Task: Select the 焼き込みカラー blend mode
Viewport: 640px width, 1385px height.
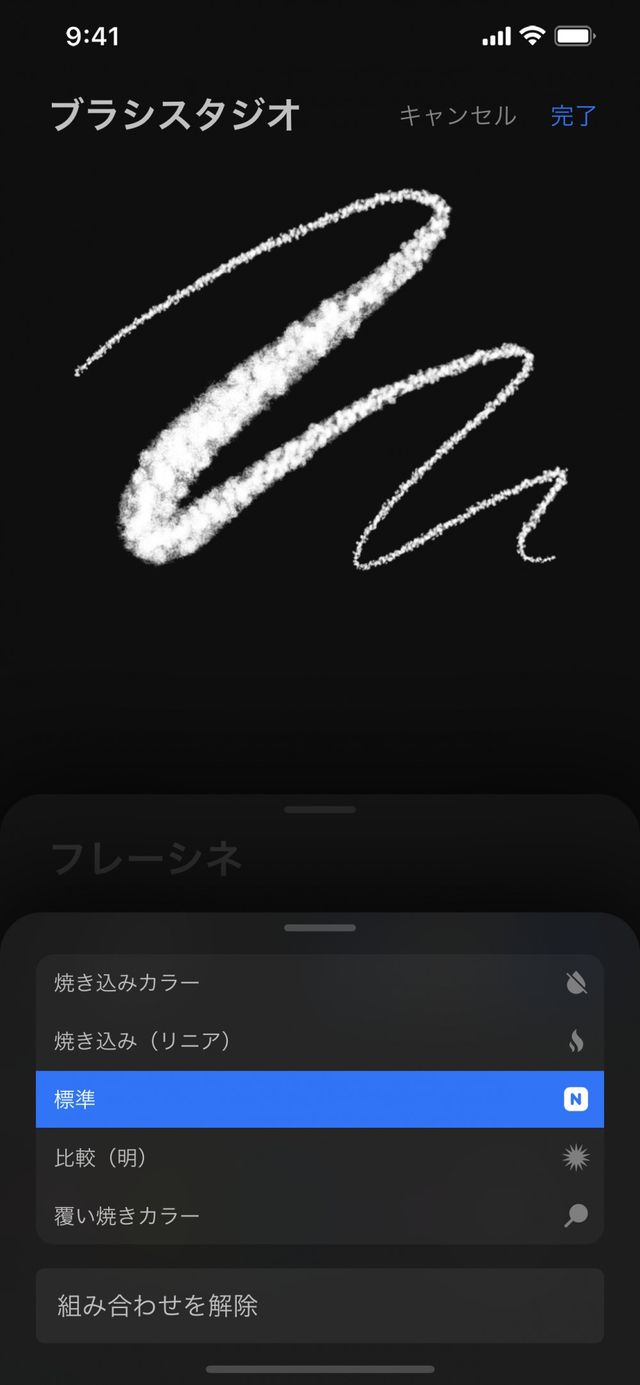Action: click(319, 983)
